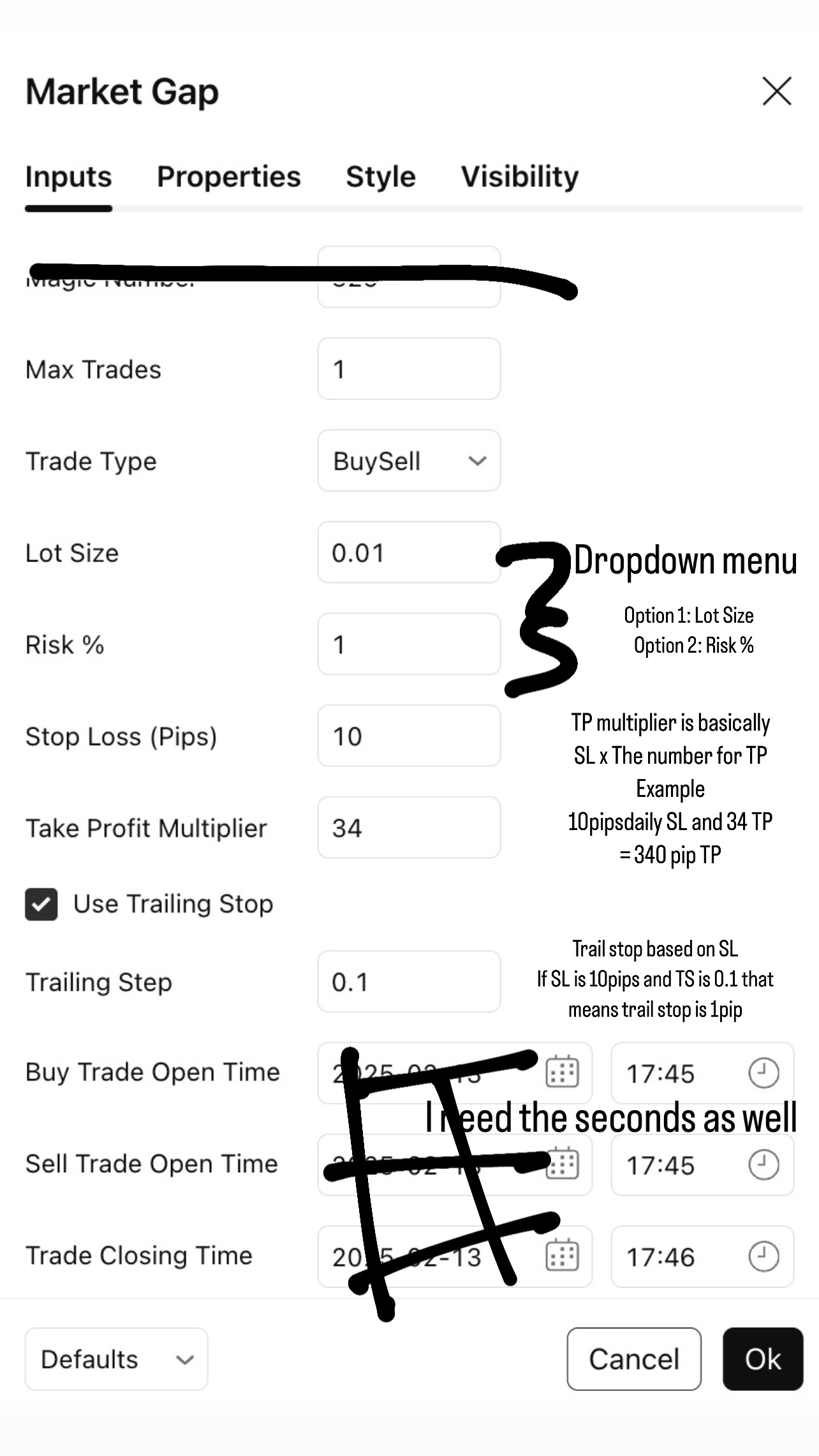819x1456 pixels.
Task: Confirm settings with Ok
Action: [x=762, y=1359]
